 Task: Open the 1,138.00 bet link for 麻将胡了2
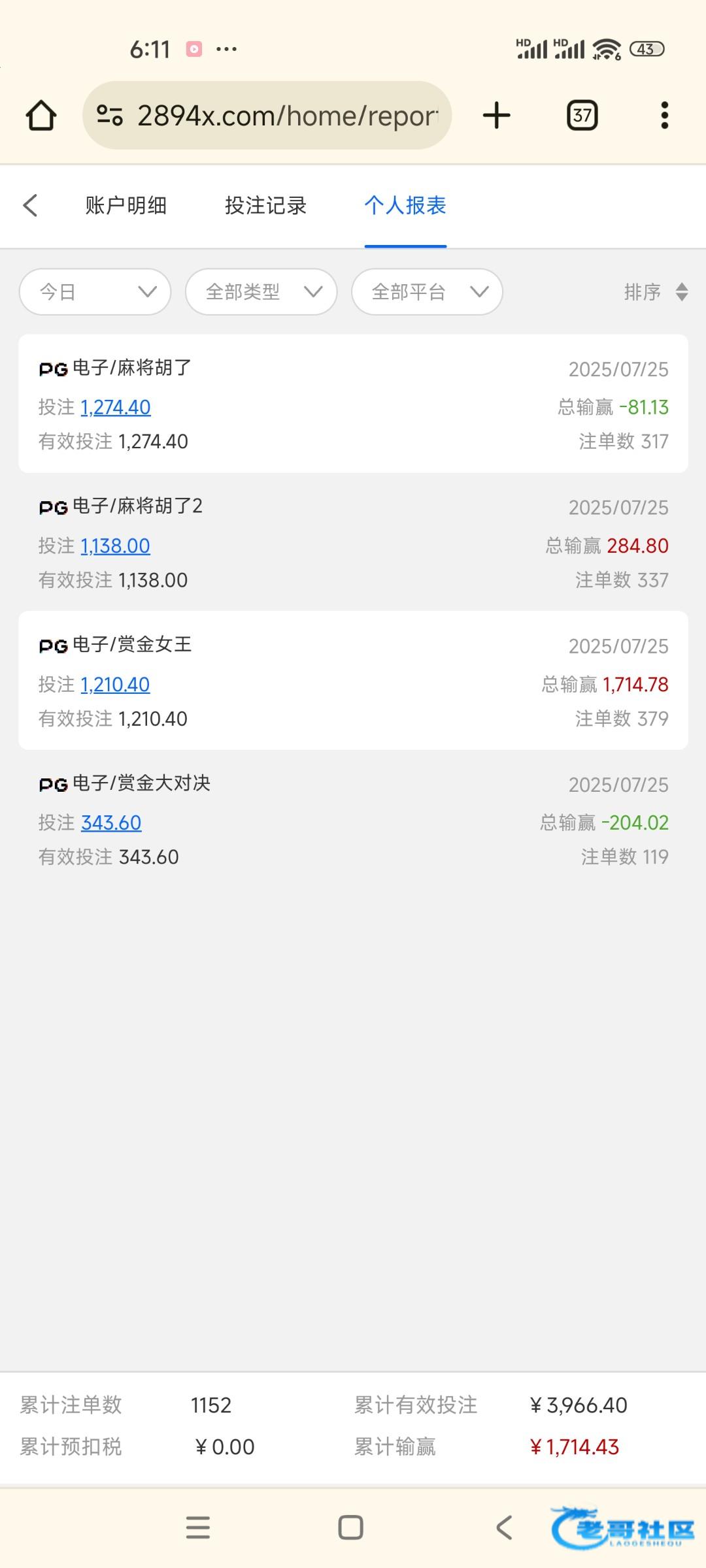click(115, 546)
